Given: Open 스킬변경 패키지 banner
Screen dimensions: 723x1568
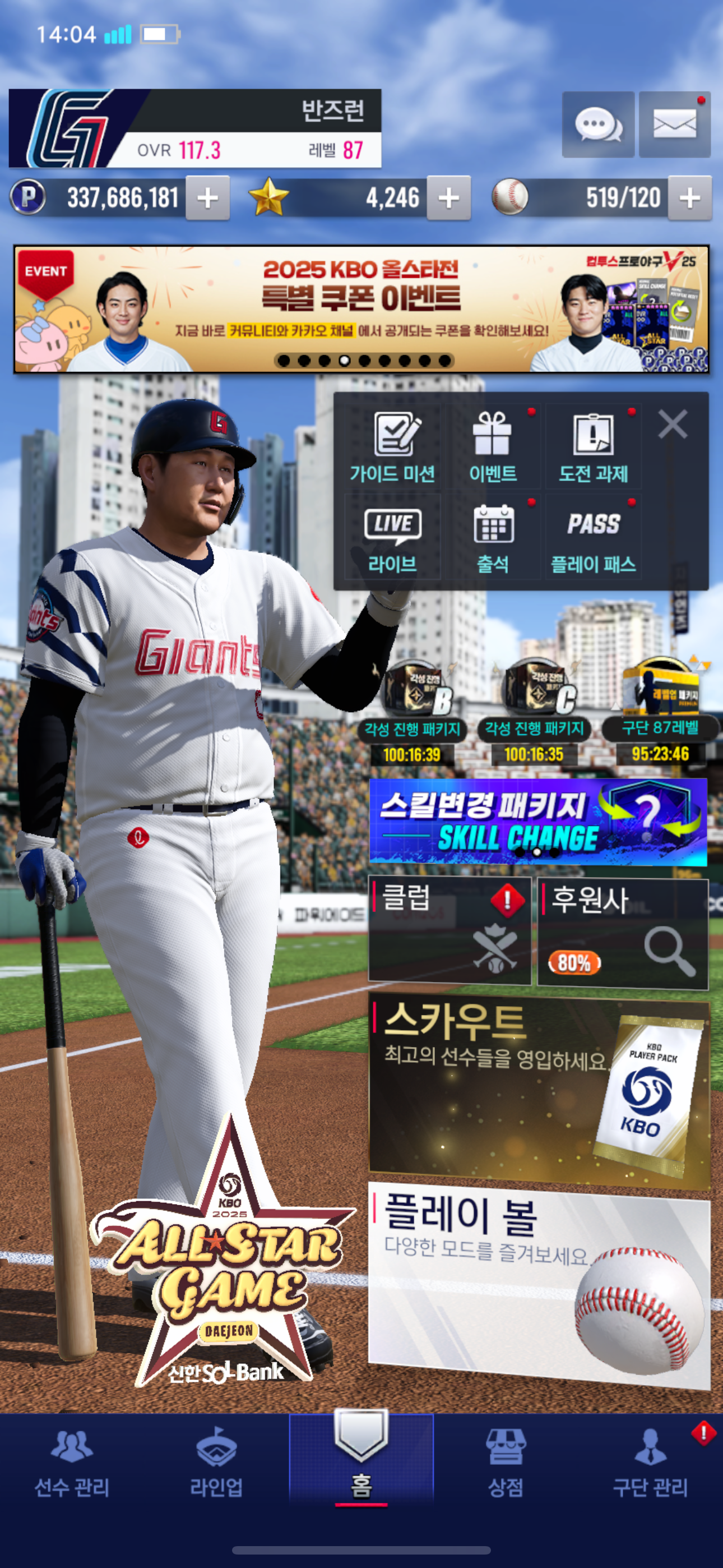Looking at the screenshot, I should (538, 822).
